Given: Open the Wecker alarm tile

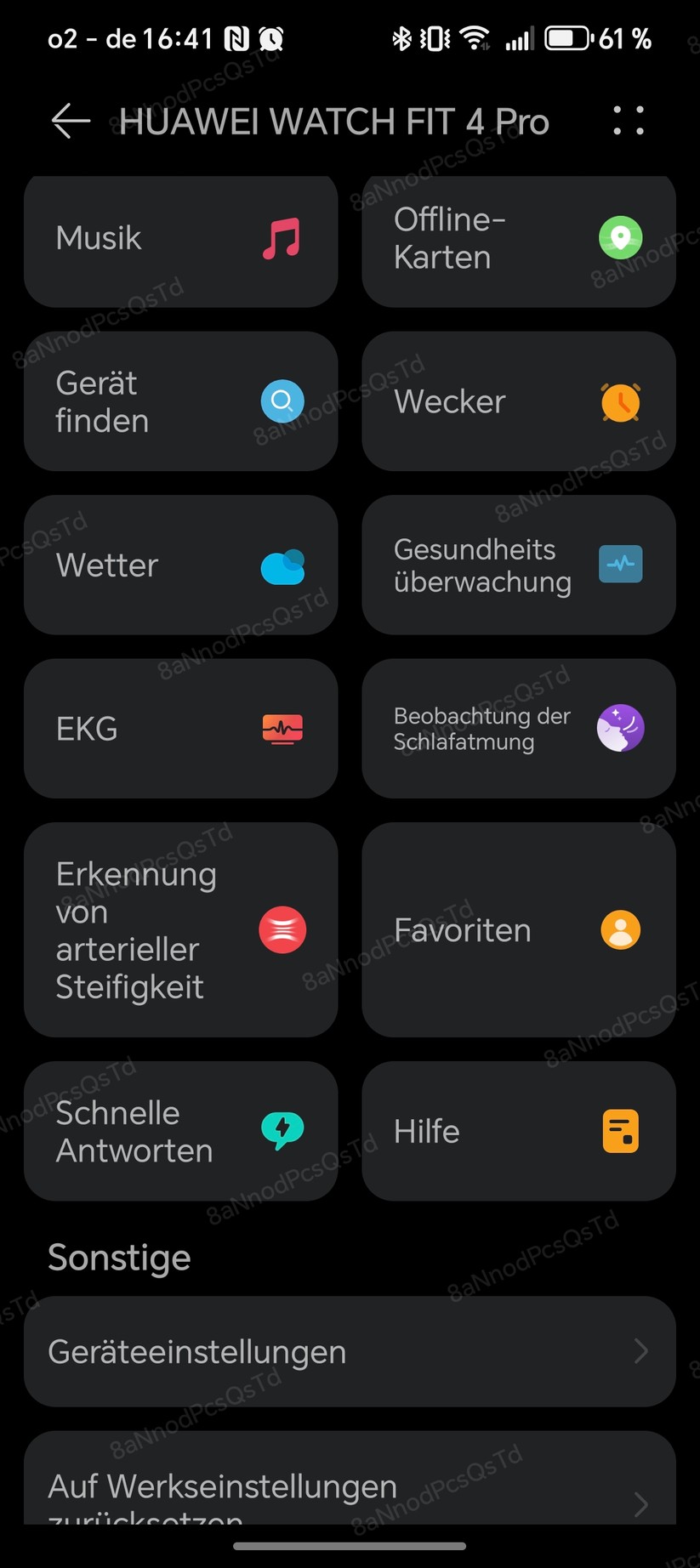Looking at the screenshot, I should pyautogui.click(x=519, y=401).
